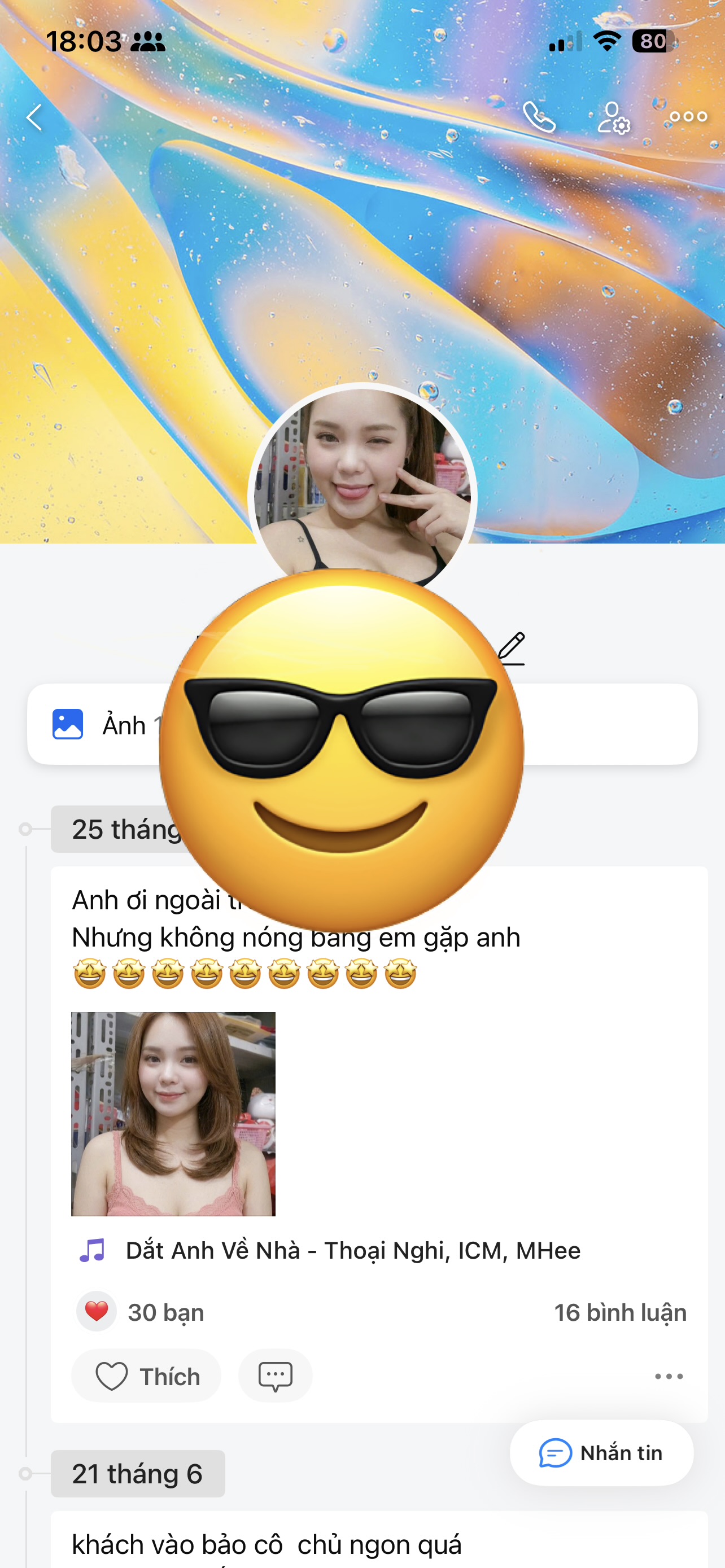This screenshot has width=725, height=1568.
Task: View the circular profile picture
Action: pyautogui.click(x=362, y=481)
